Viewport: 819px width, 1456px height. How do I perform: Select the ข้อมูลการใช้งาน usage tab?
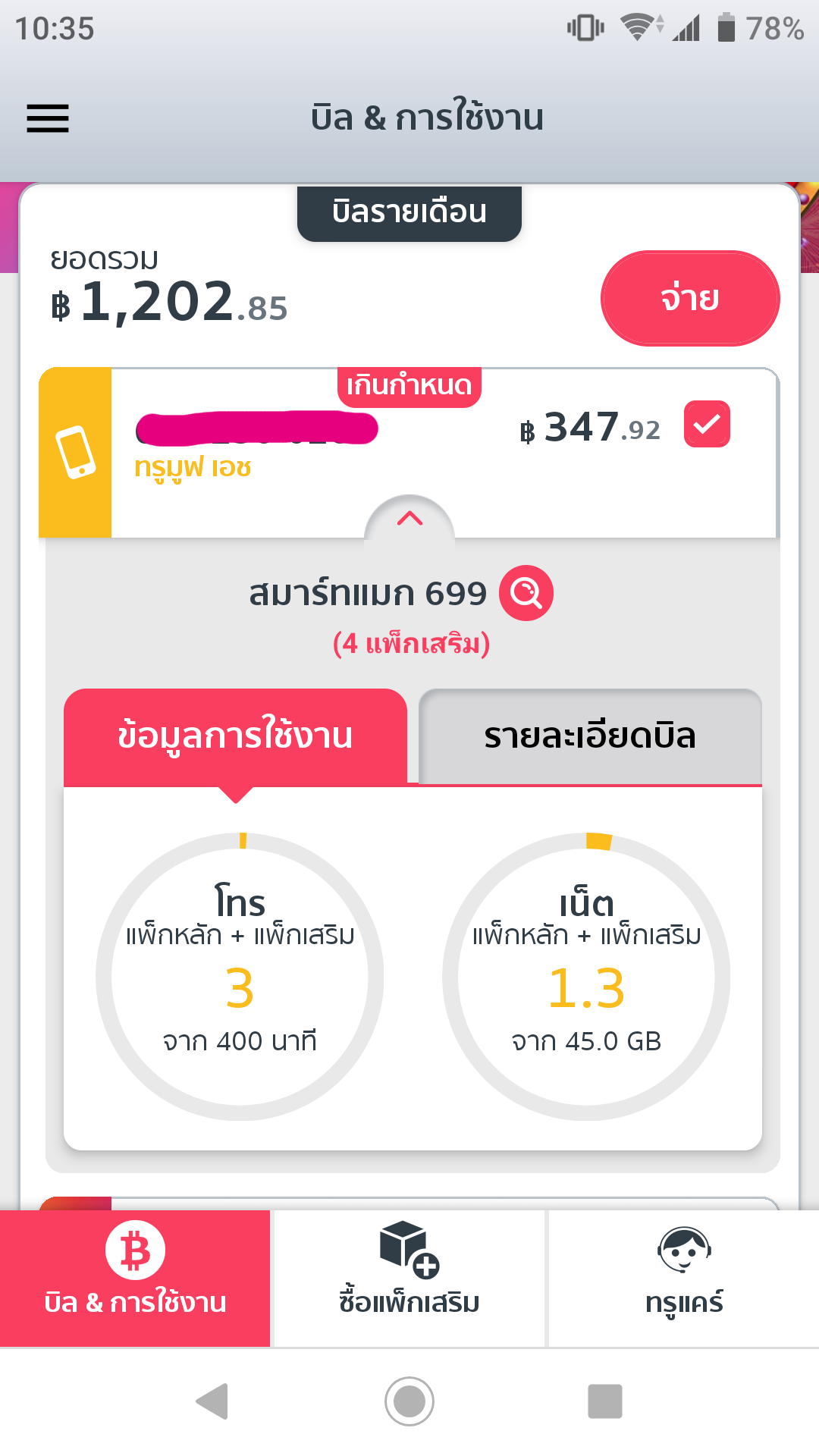[x=235, y=736]
